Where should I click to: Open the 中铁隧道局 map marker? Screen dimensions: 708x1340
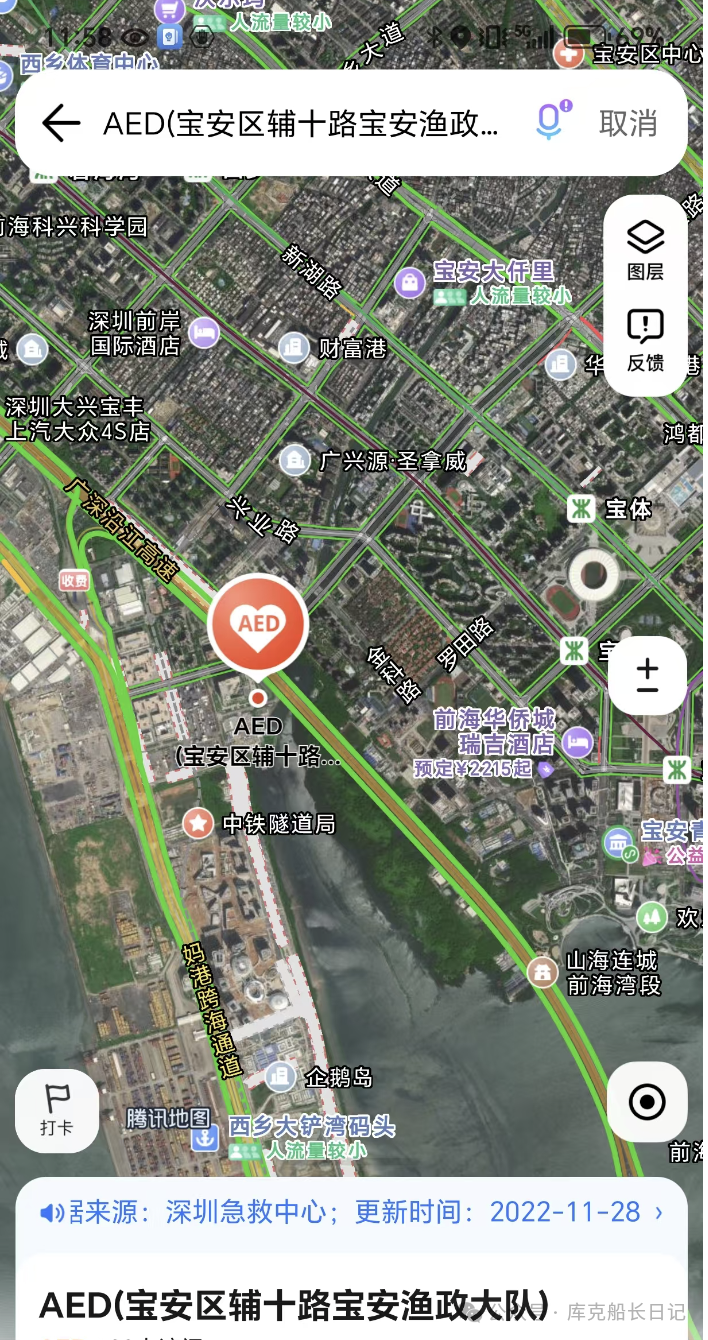click(198, 823)
